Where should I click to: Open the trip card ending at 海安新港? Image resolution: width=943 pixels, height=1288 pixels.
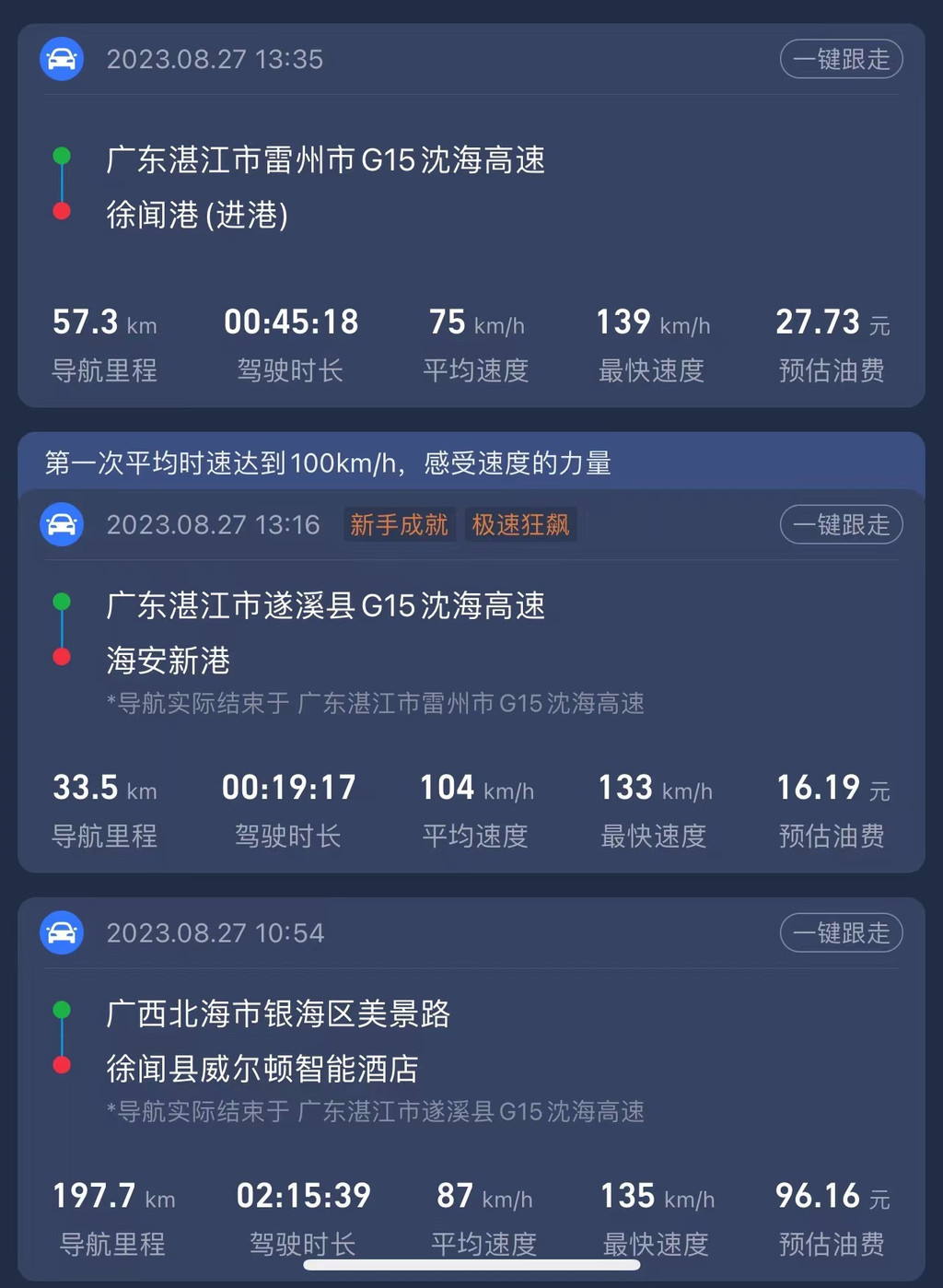coord(169,661)
